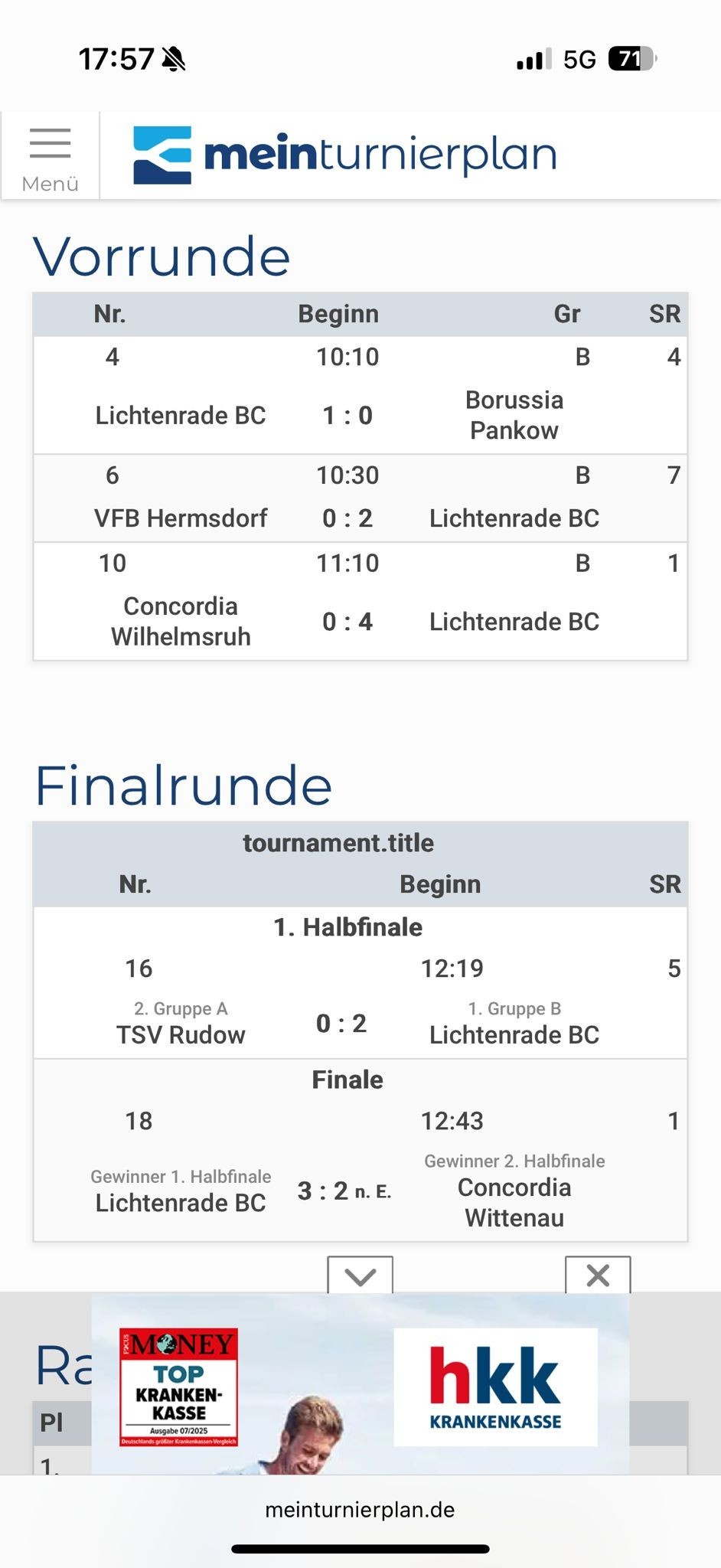Collapse the ad with the chevron button

(360, 1276)
